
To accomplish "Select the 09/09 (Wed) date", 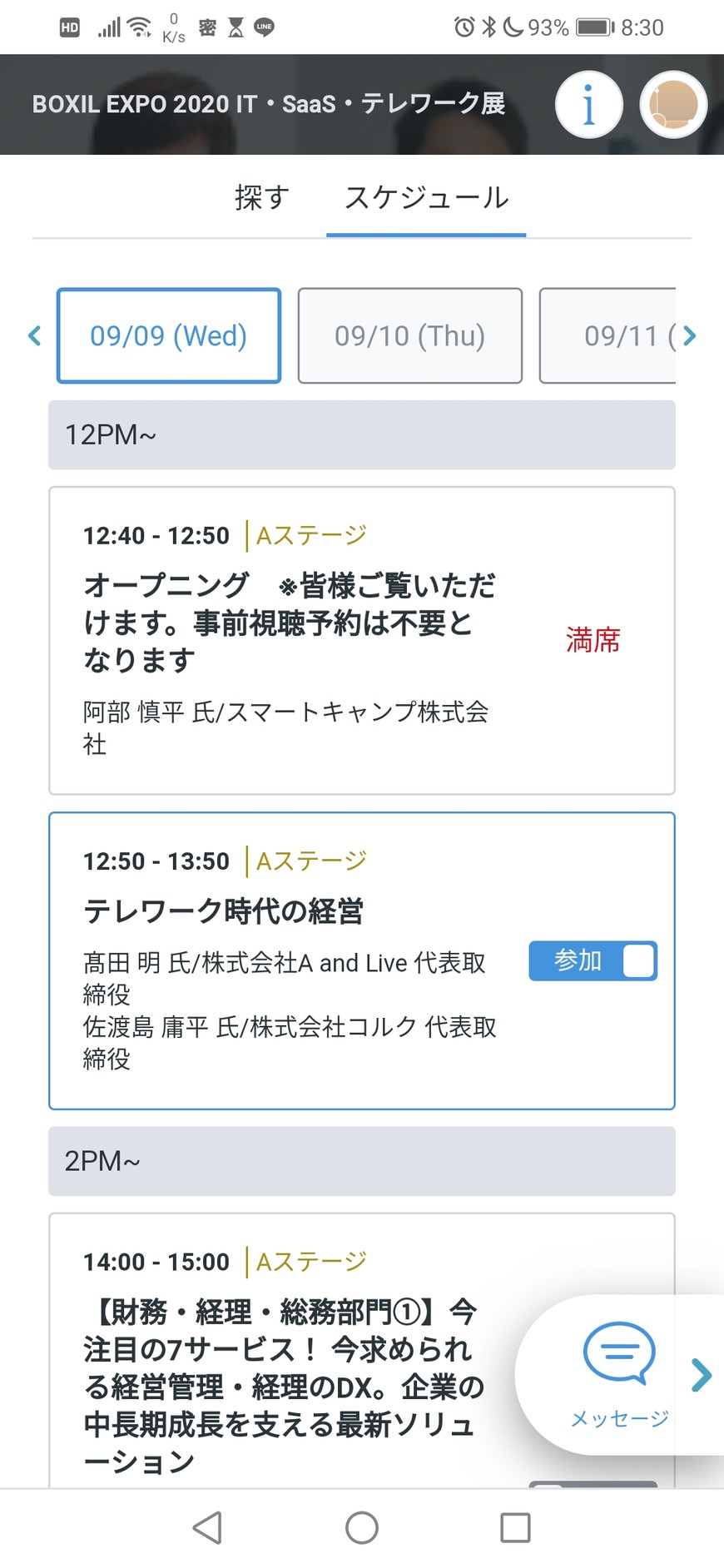I will [169, 335].
